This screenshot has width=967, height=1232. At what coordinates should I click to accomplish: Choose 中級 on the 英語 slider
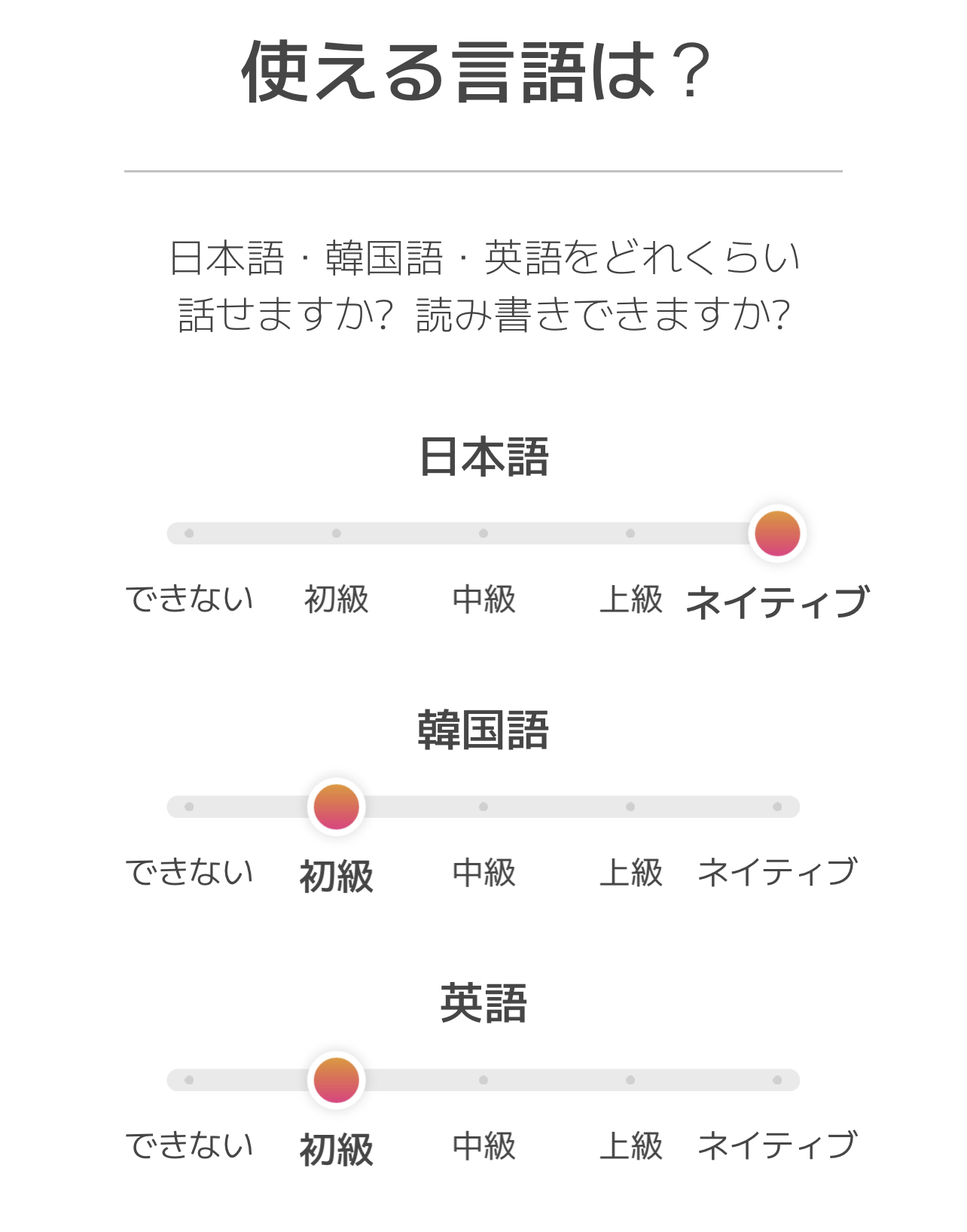483,1080
